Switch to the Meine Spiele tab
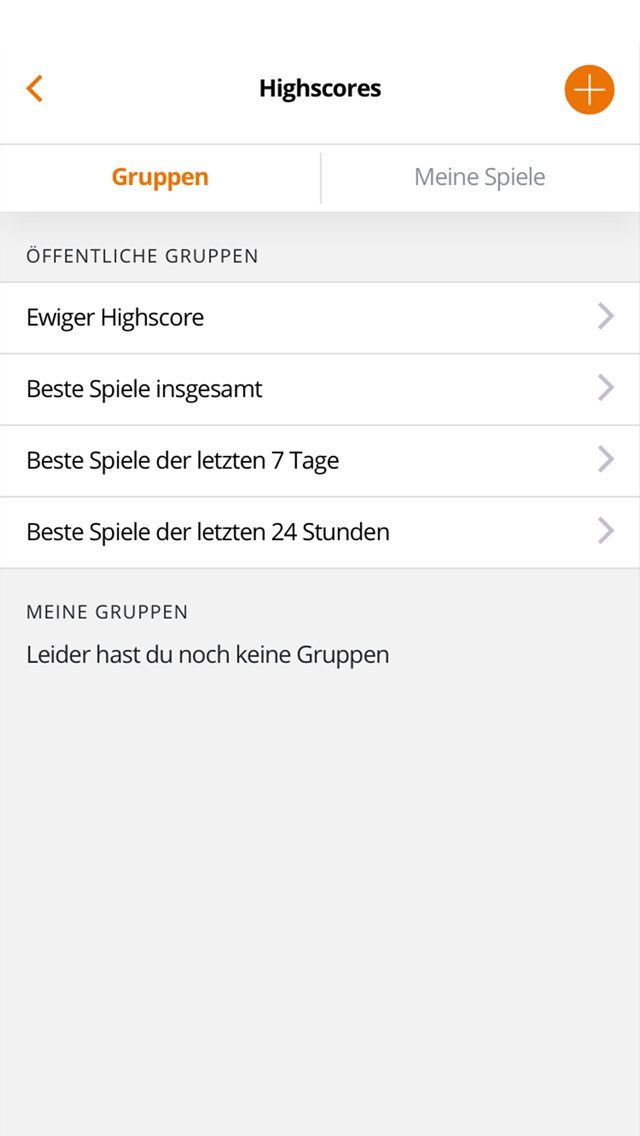This screenshot has width=640, height=1136. click(x=480, y=177)
